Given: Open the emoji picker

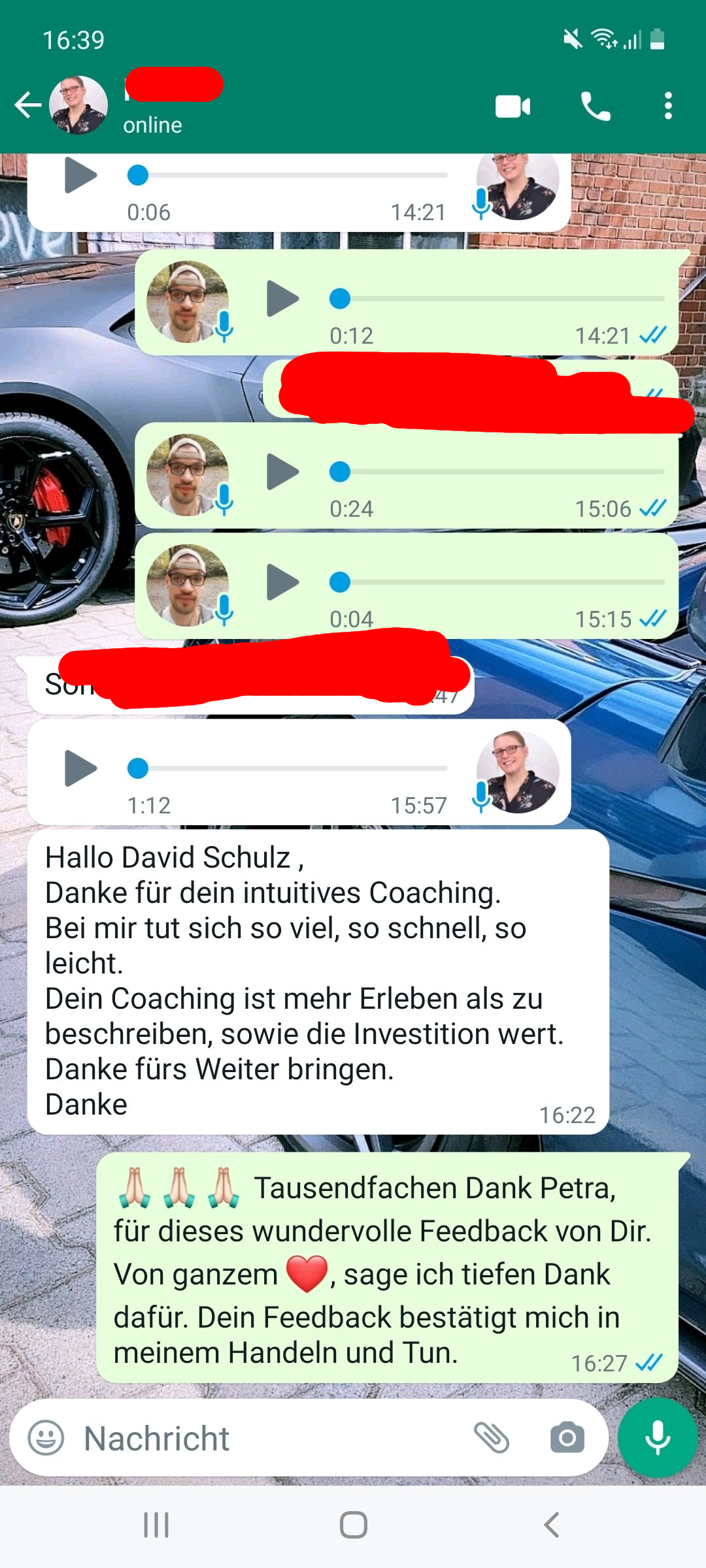Looking at the screenshot, I should pyautogui.click(x=46, y=1438).
